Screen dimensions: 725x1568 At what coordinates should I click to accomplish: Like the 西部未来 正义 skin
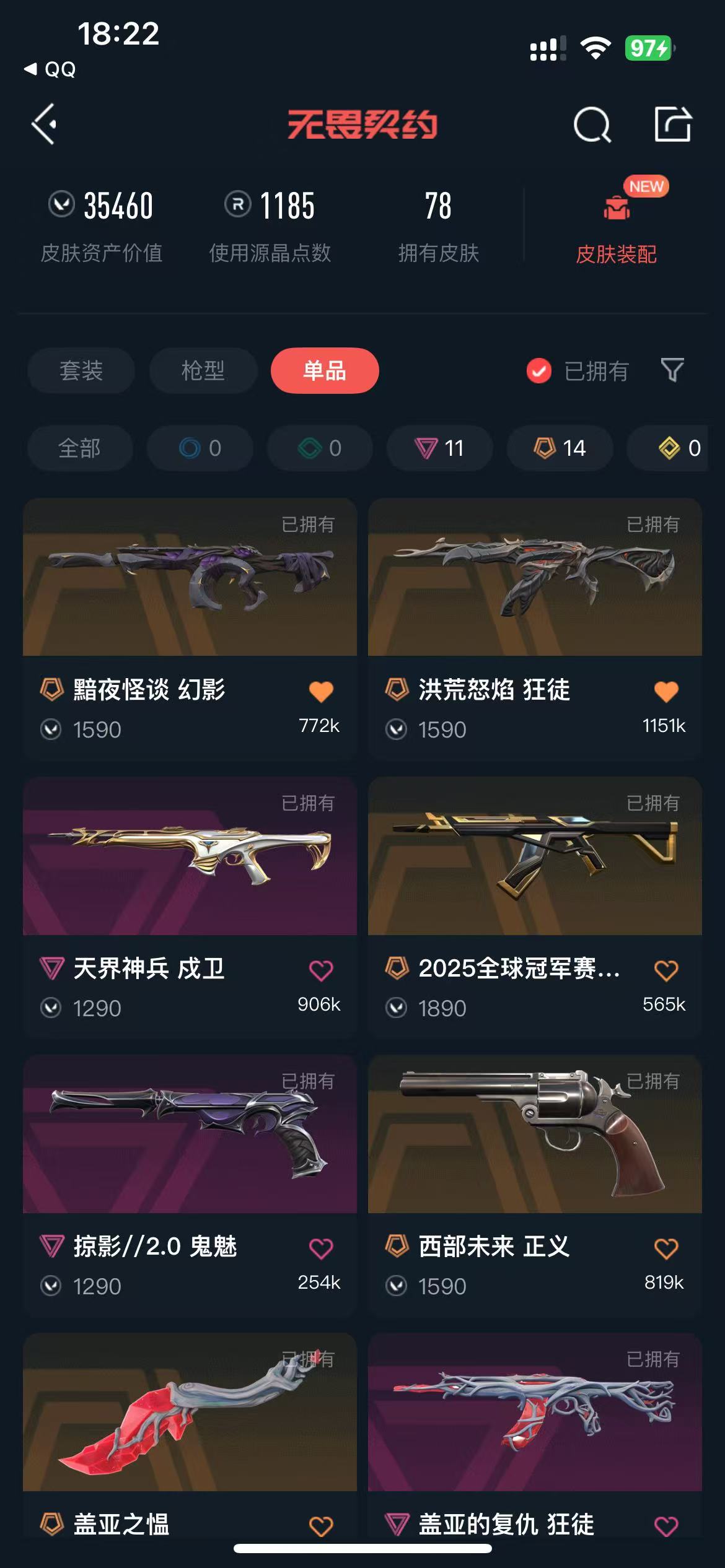tap(666, 1248)
